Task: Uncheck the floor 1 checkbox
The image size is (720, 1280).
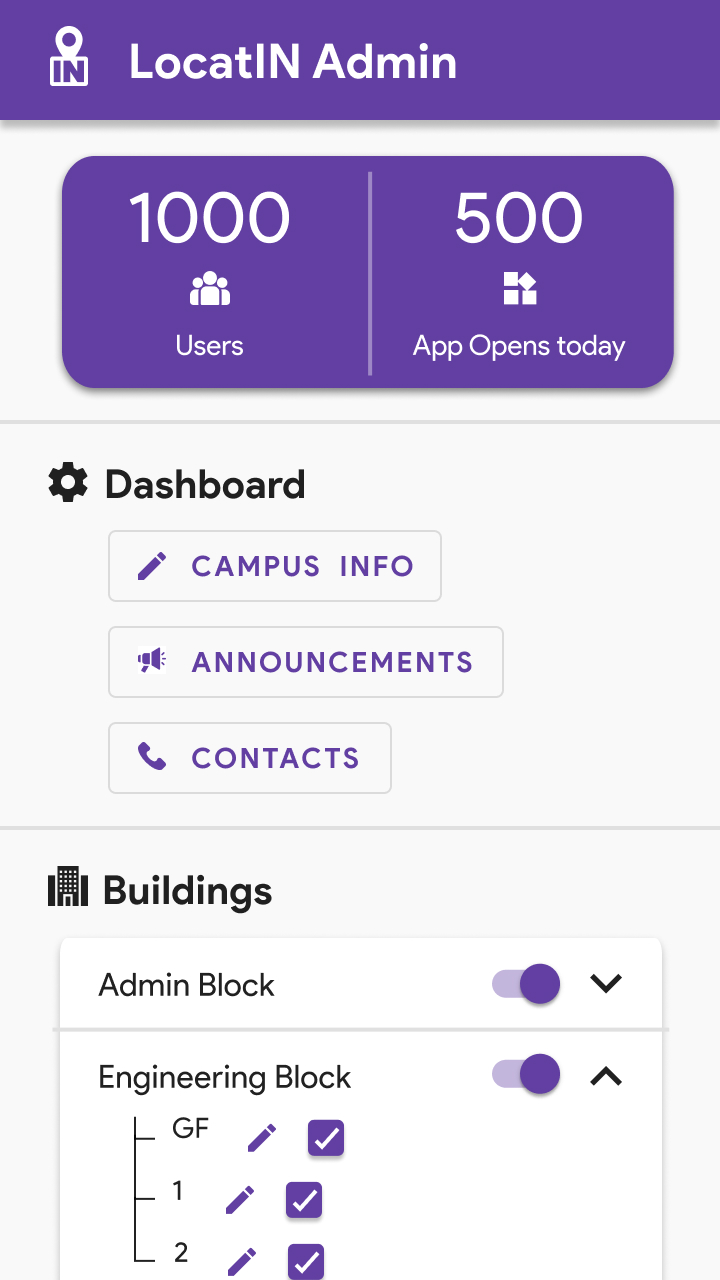Action: pos(304,1200)
